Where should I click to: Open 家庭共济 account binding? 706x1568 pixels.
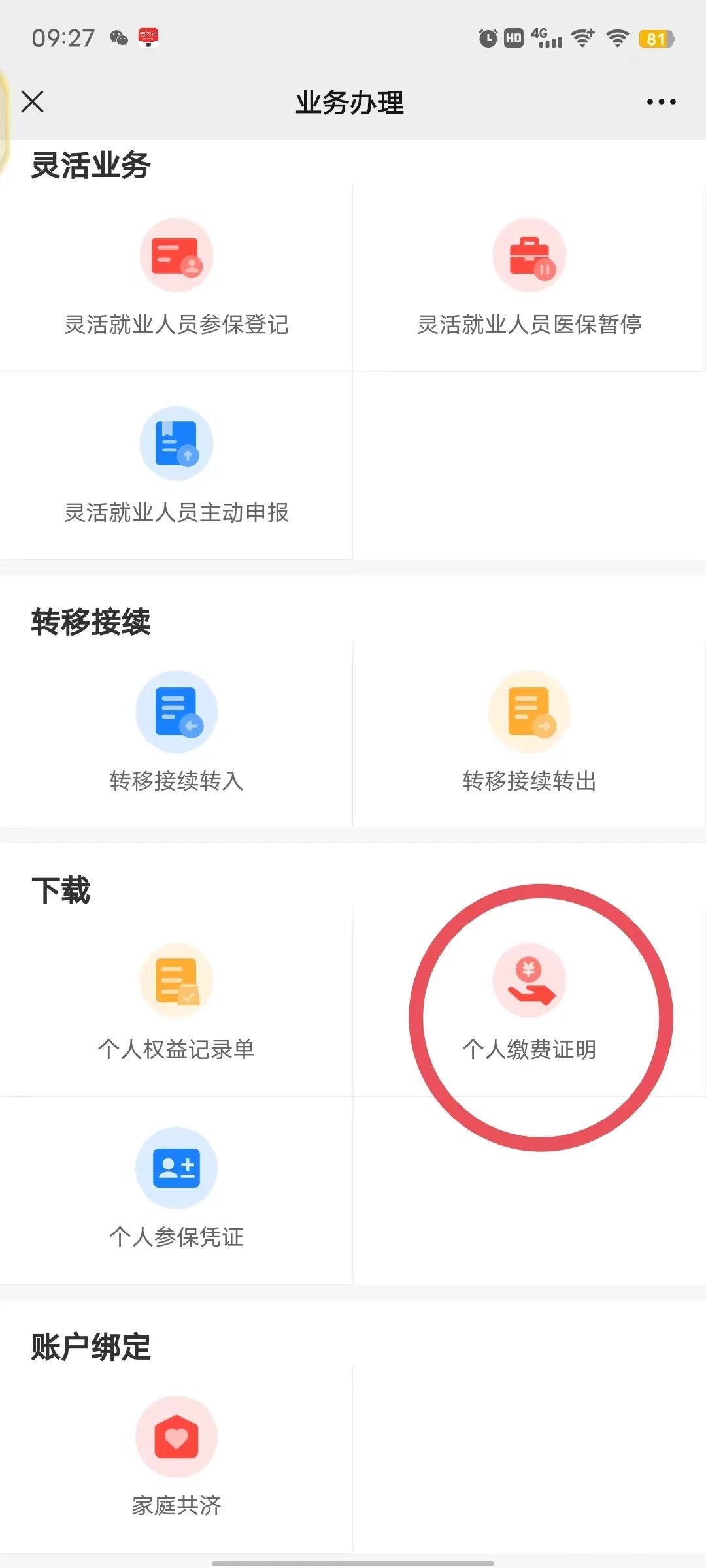[176, 1458]
